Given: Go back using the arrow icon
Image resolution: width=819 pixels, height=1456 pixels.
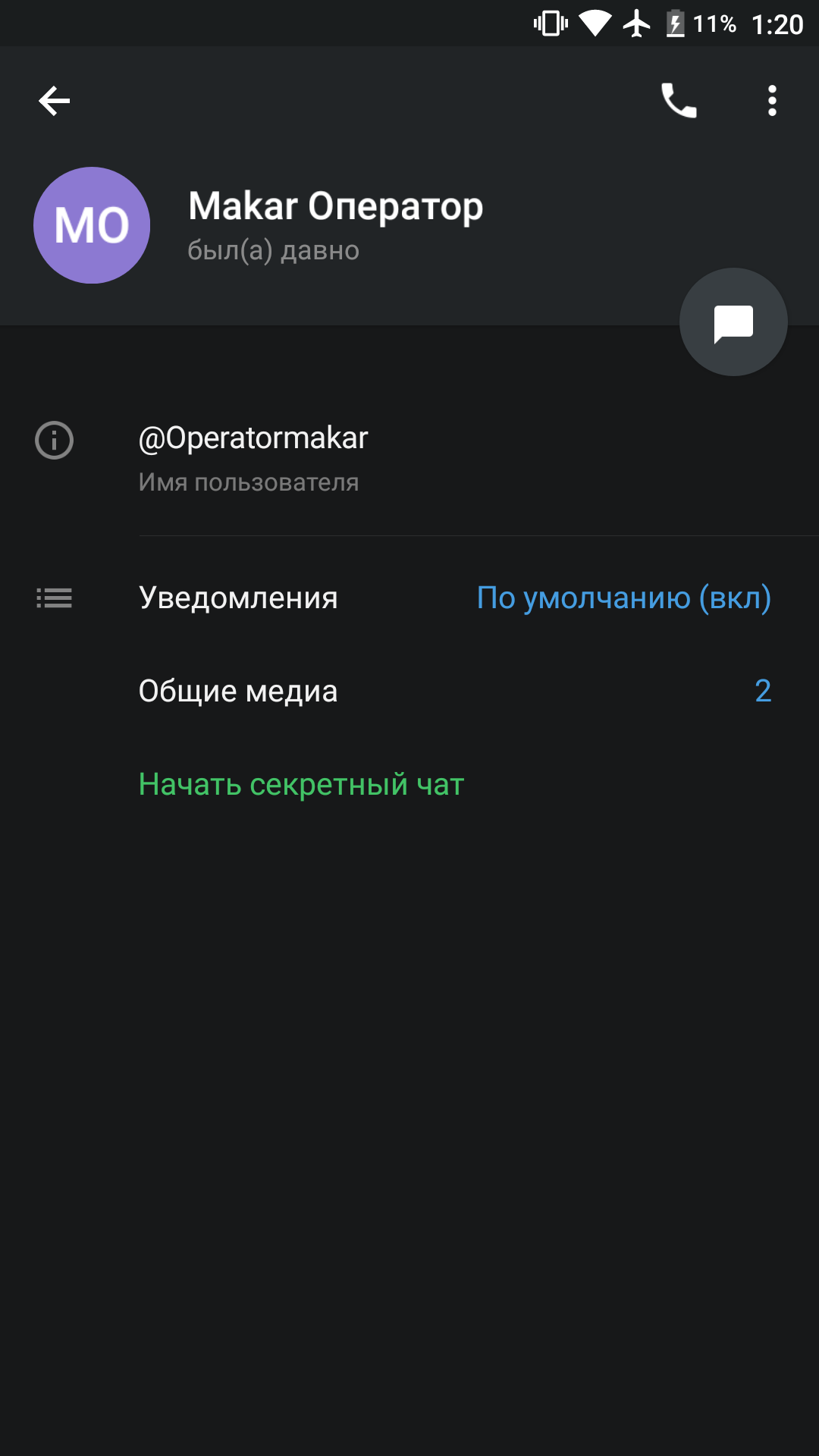Looking at the screenshot, I should click(x=55, y=101).
